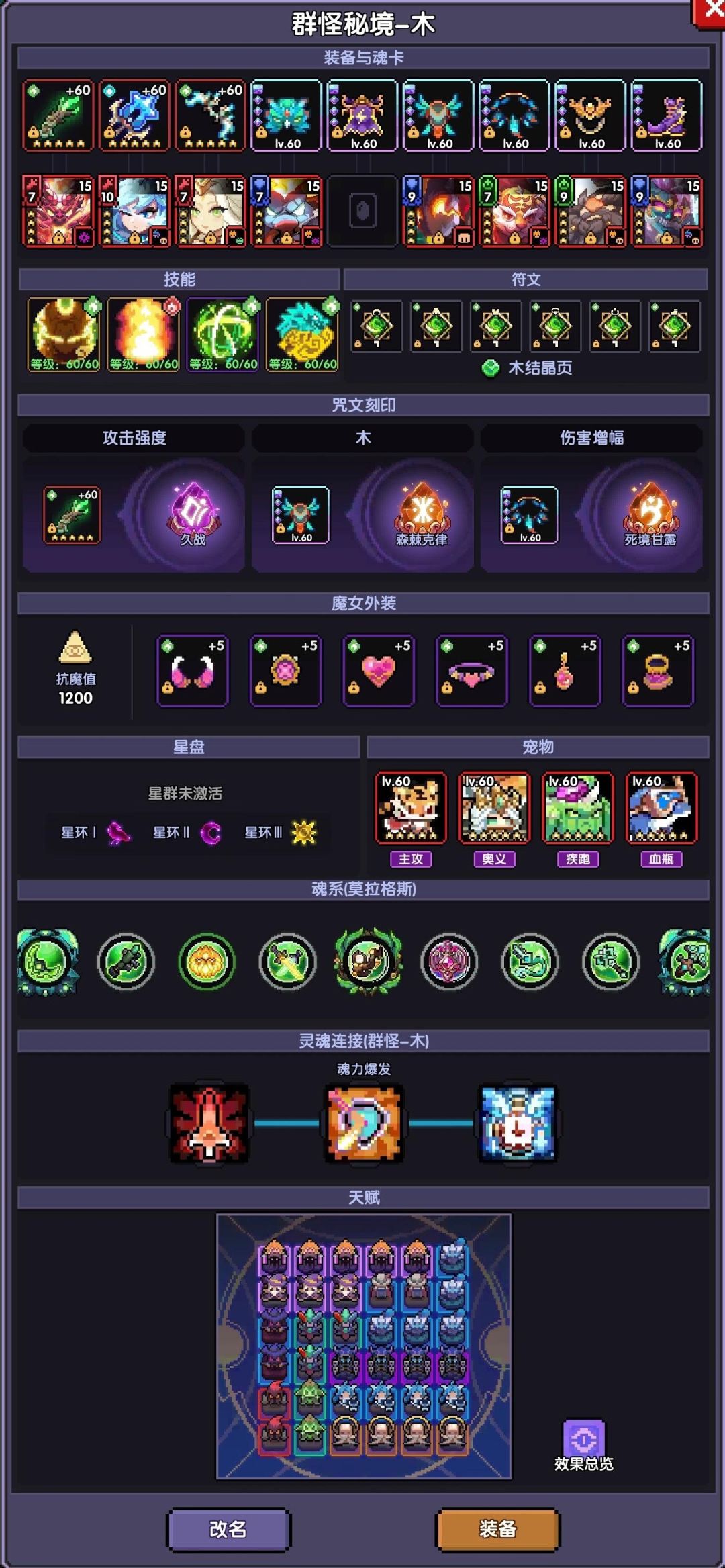Open the first +60 green weapon slot
Image resolution: width=725 pixels, height=1568 pixels.
[x=57, y=114]
